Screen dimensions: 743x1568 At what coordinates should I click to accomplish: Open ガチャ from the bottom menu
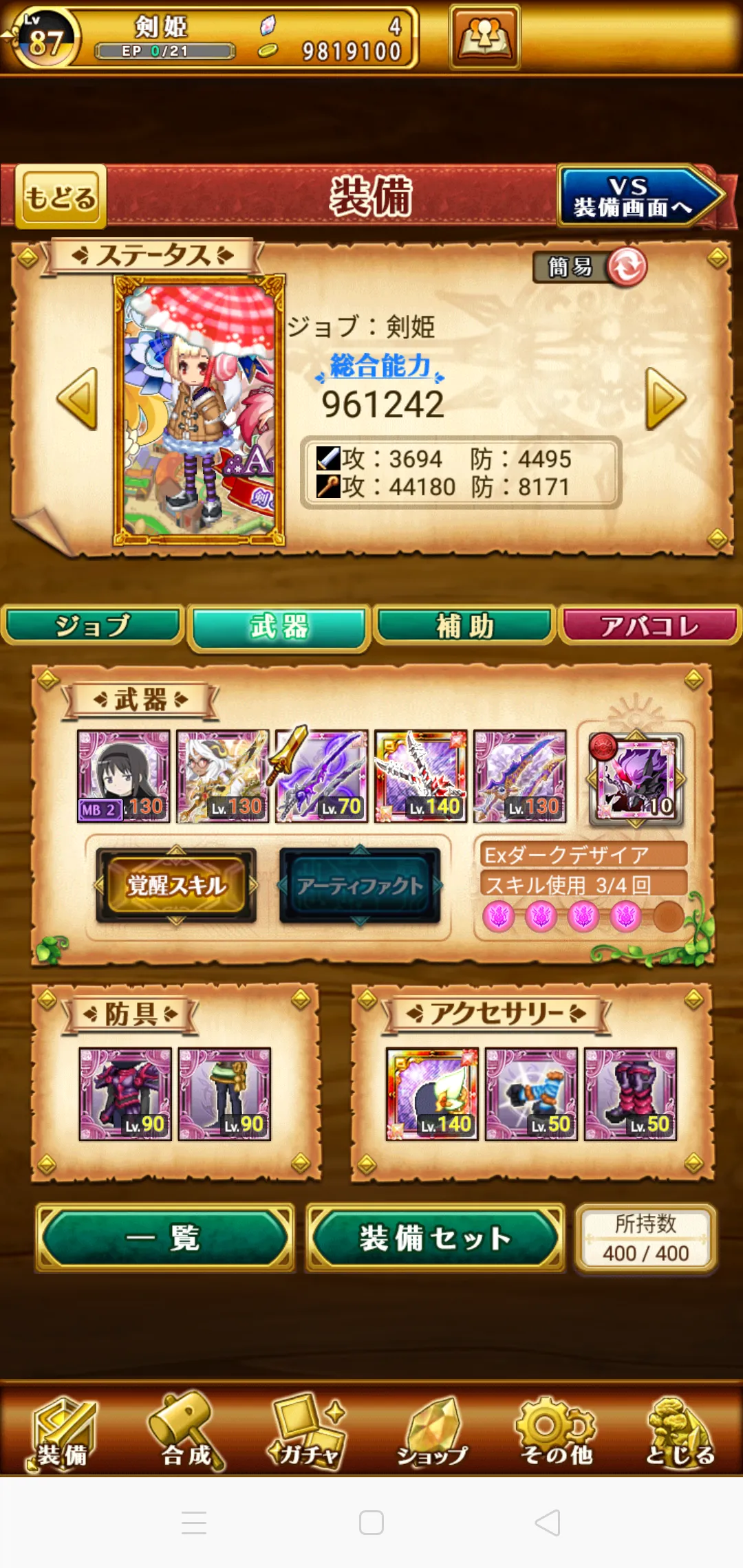click(x=309, y=1430)
